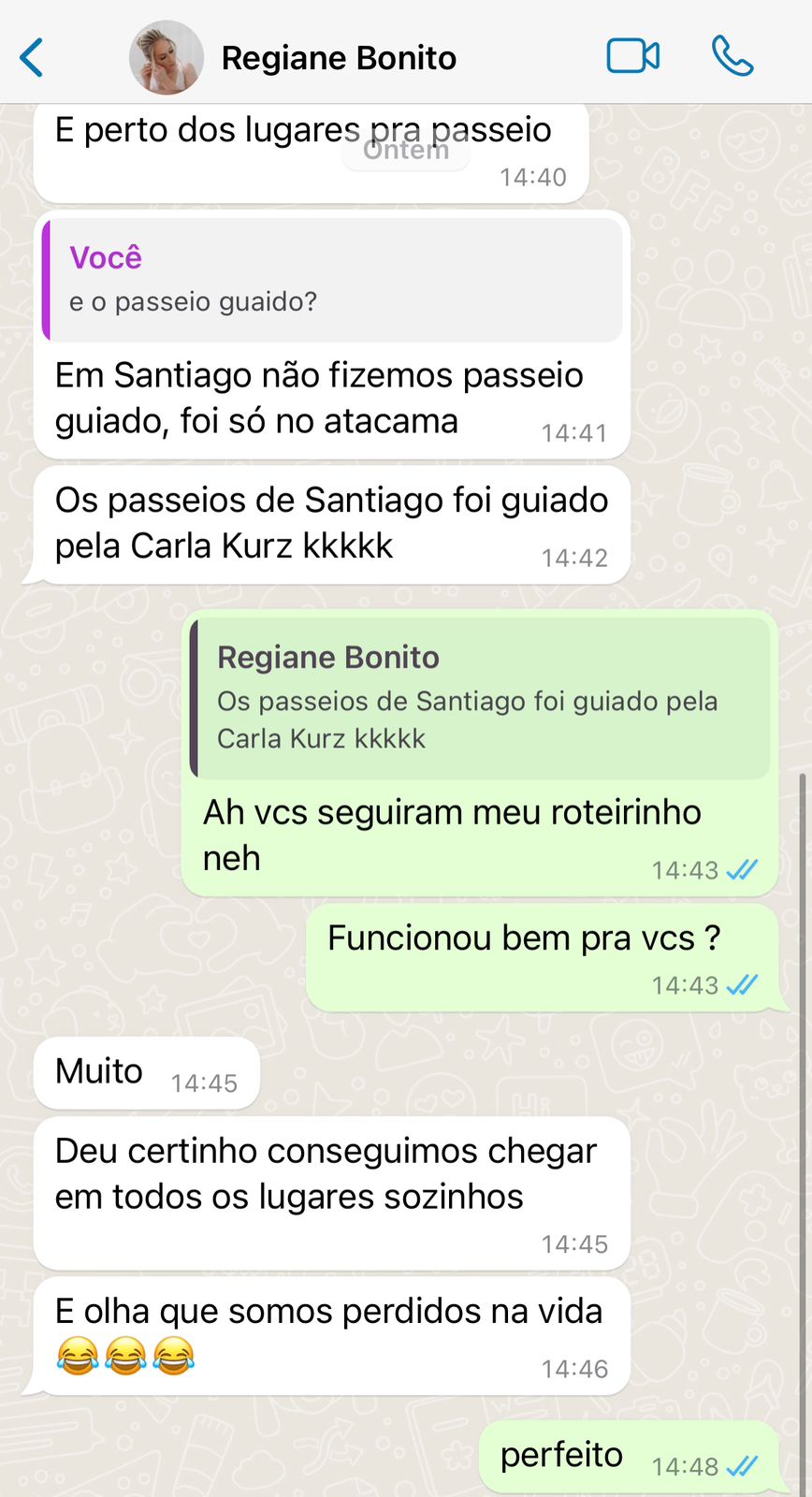Open Regiane Bonito's contact info
The image size is (812, 1497).
[x=339, y=58]
